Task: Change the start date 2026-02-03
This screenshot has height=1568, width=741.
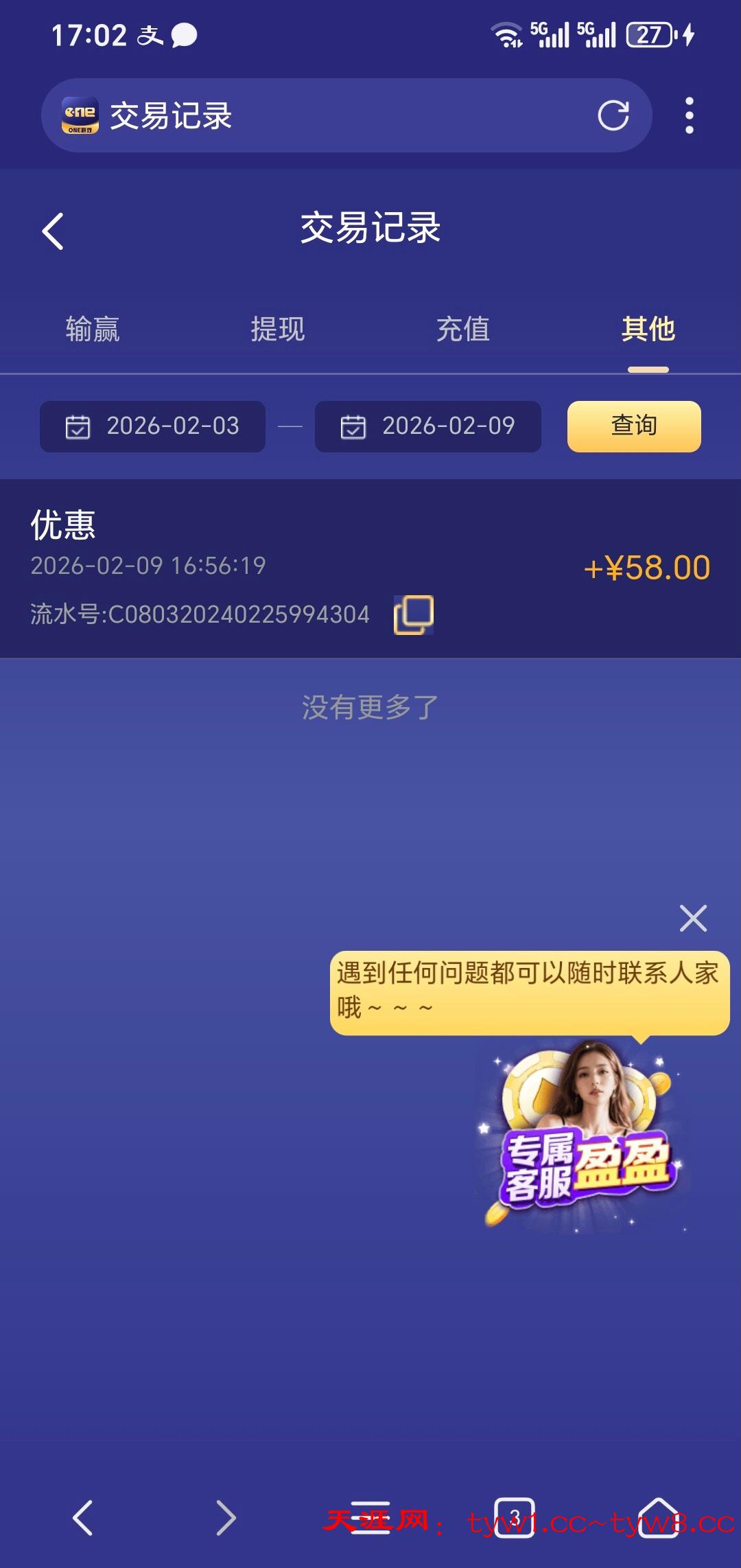Action: point(153,426)
